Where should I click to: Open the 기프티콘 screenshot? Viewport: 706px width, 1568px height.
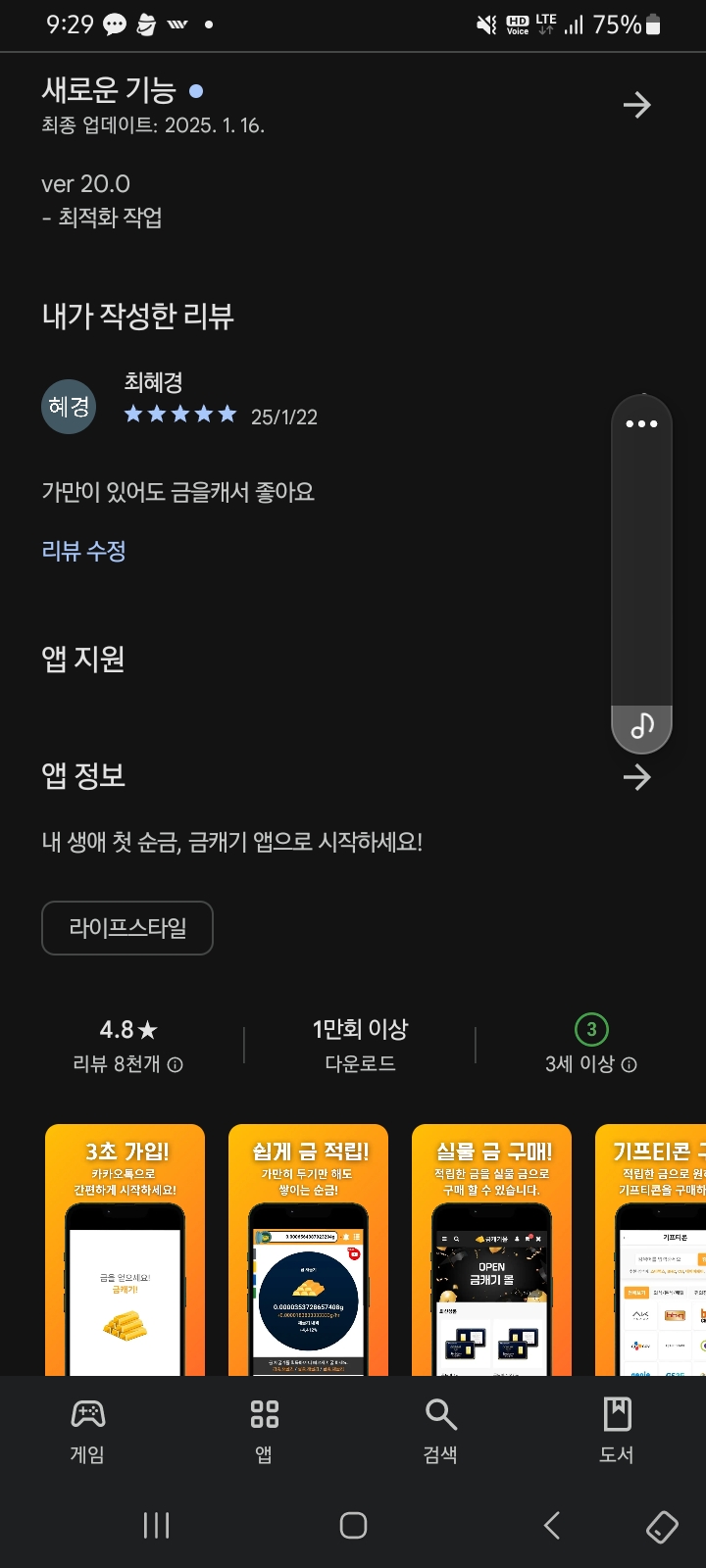[651, 1249]
